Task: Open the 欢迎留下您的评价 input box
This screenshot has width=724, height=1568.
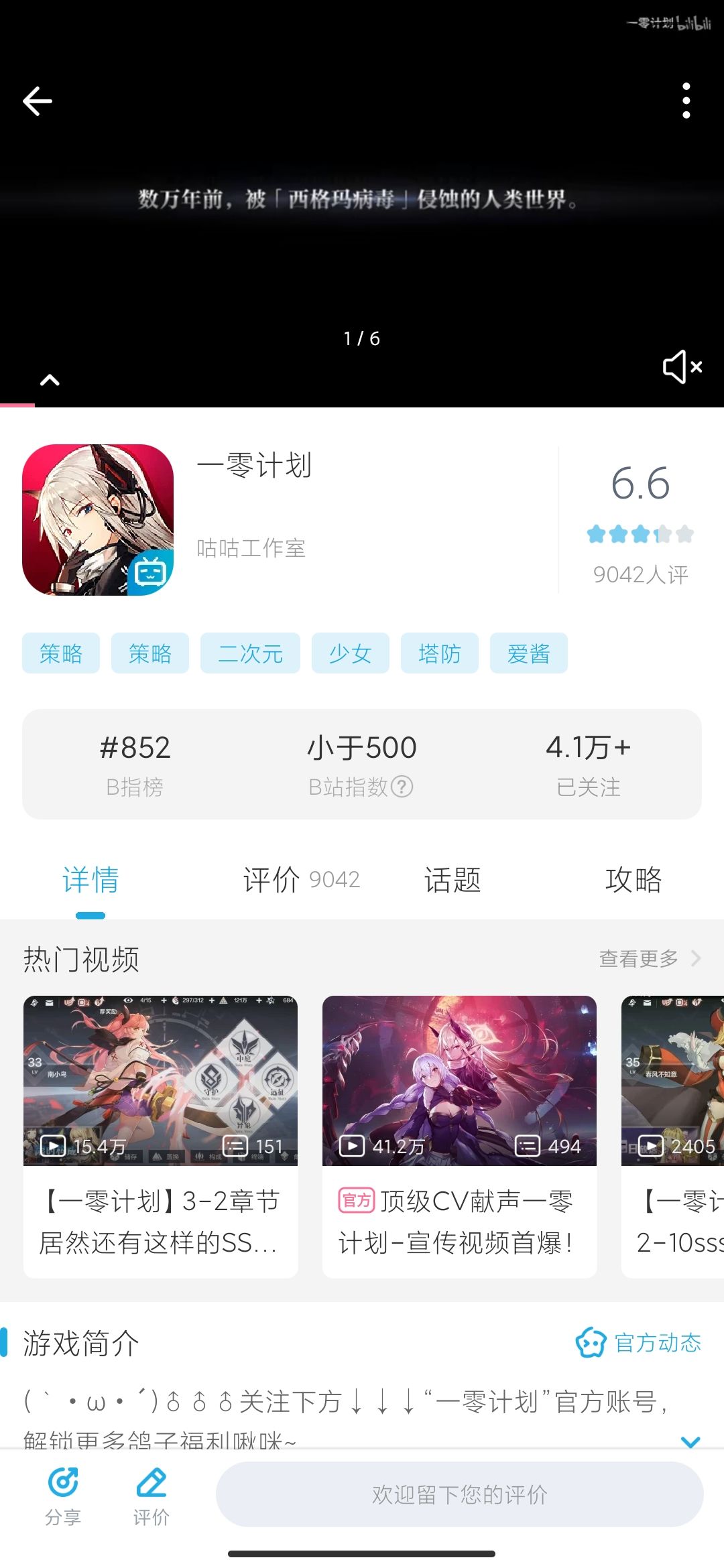Action: pyautogui.click(x=459, y=1494)
